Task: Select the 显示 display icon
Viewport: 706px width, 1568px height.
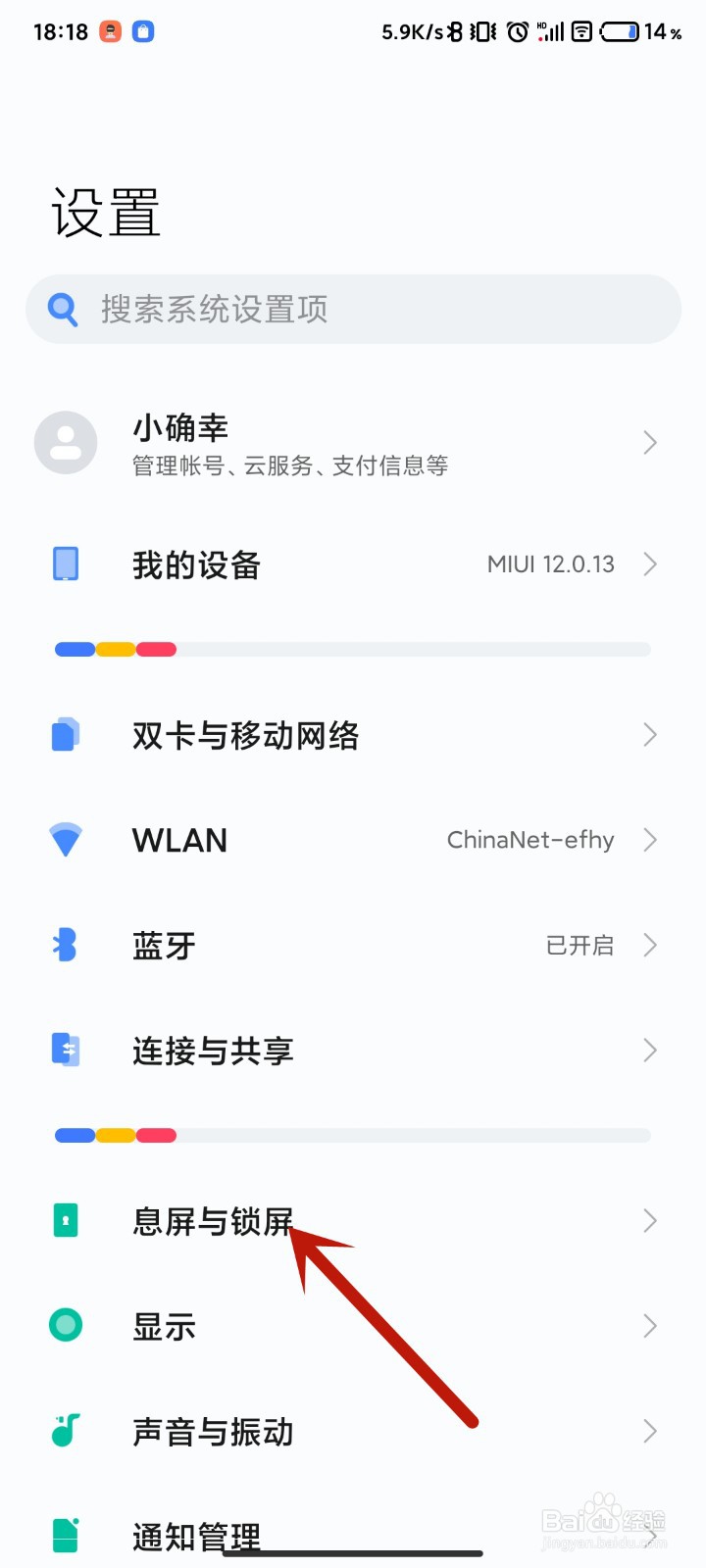Action: [65, 1325]
